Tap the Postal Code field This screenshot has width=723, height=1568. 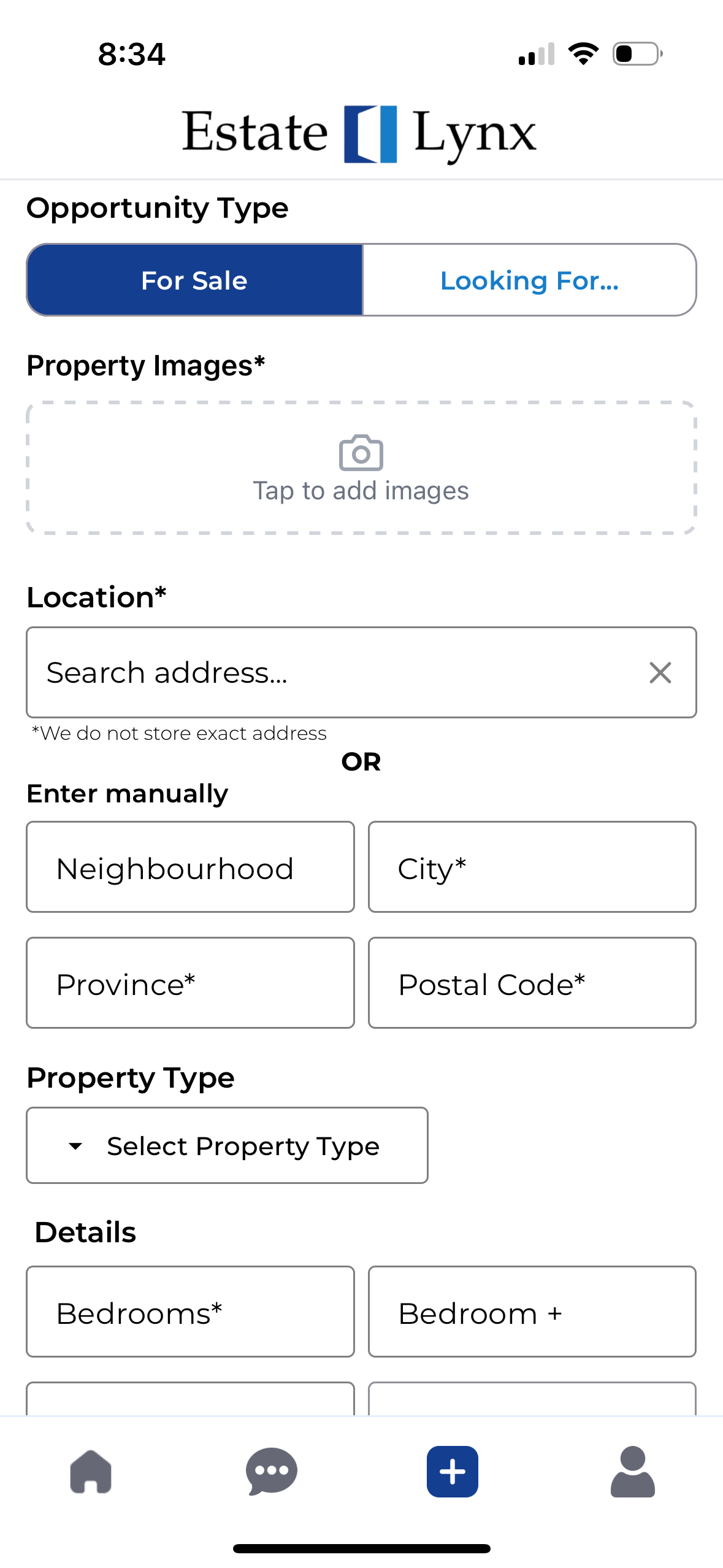[x=532, y=983]
